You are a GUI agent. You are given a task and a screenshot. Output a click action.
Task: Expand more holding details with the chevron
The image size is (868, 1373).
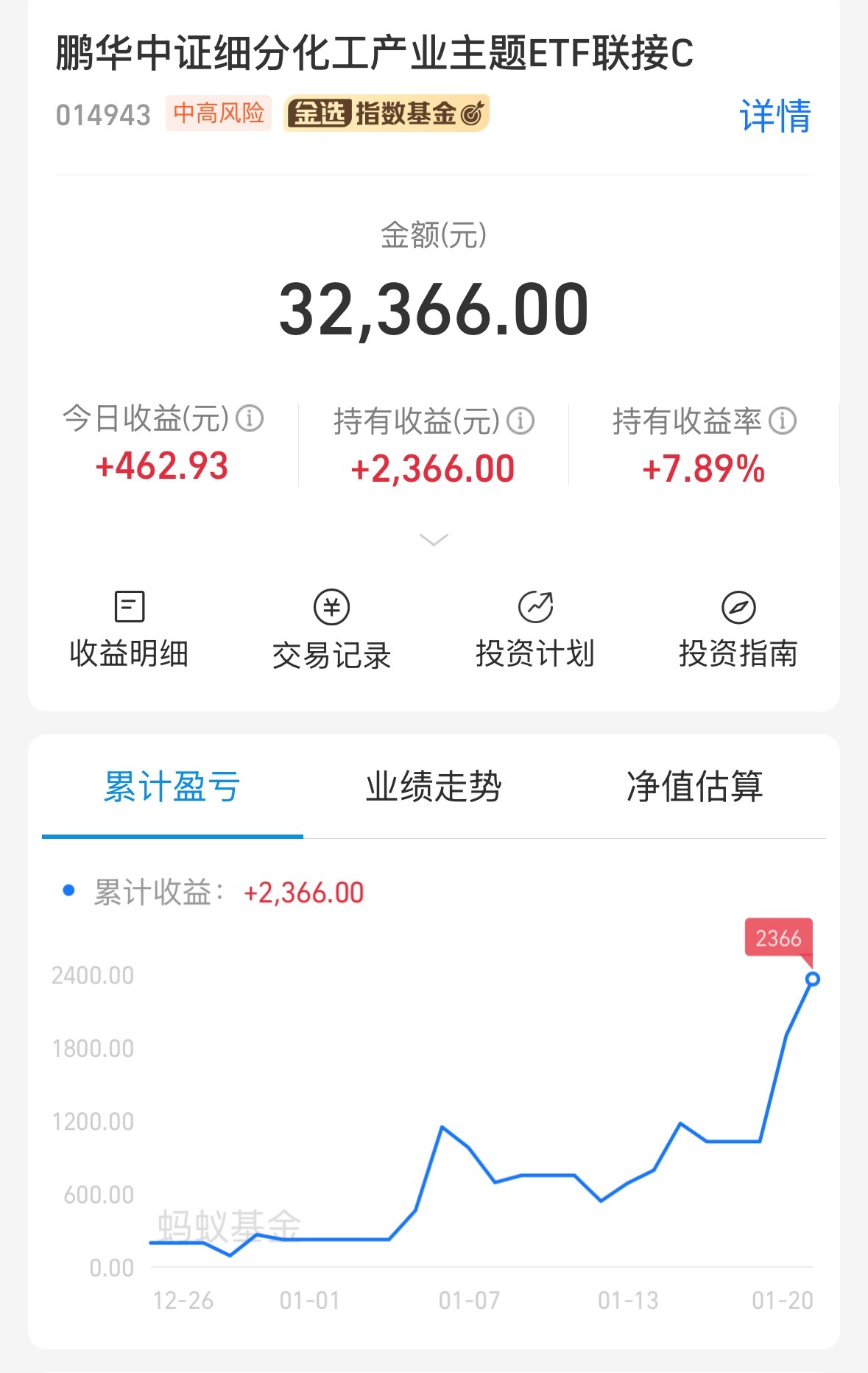tap(434, 541)
